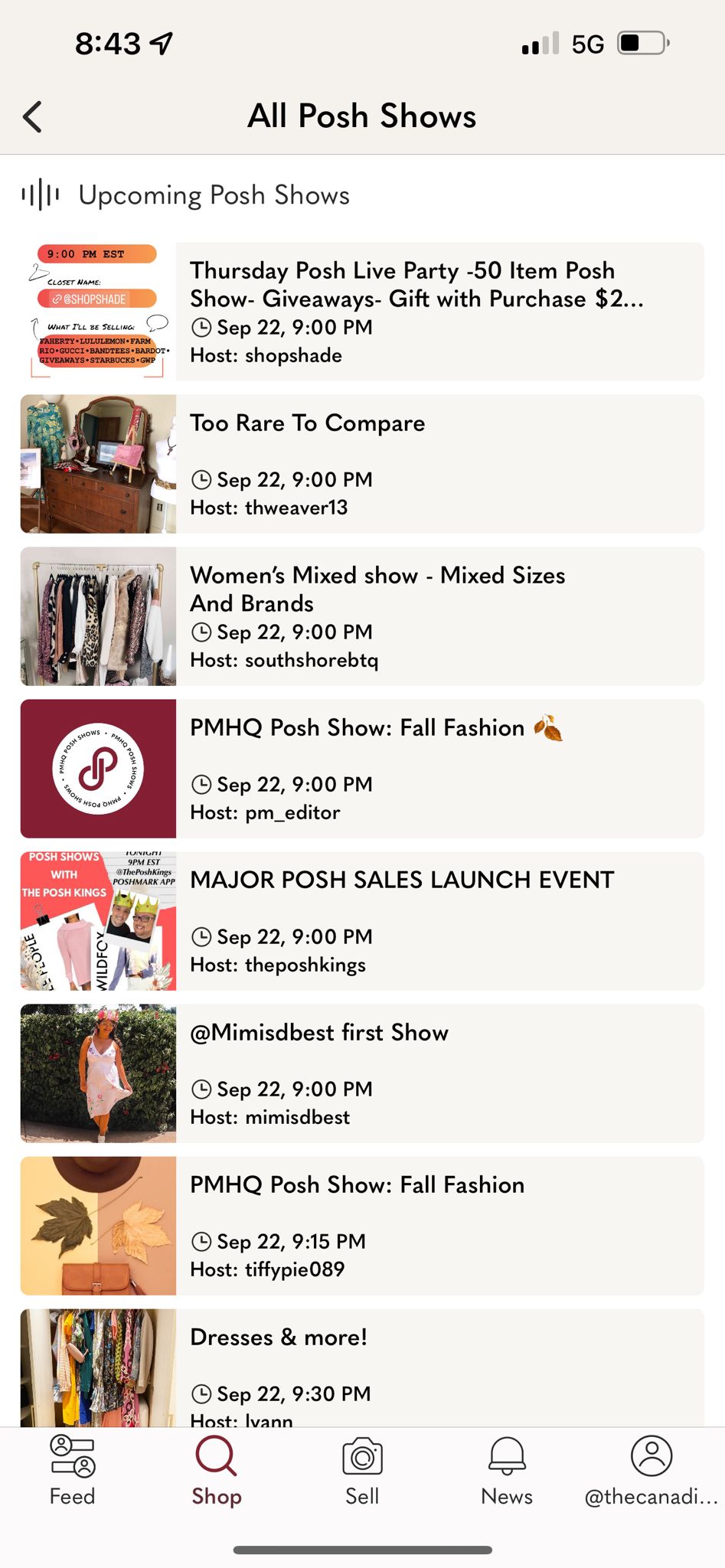Tap the maroon PMHQ Posh Shows logo thumbnail
This screenshot has height=1568, width=725.
tap(96, 769)
